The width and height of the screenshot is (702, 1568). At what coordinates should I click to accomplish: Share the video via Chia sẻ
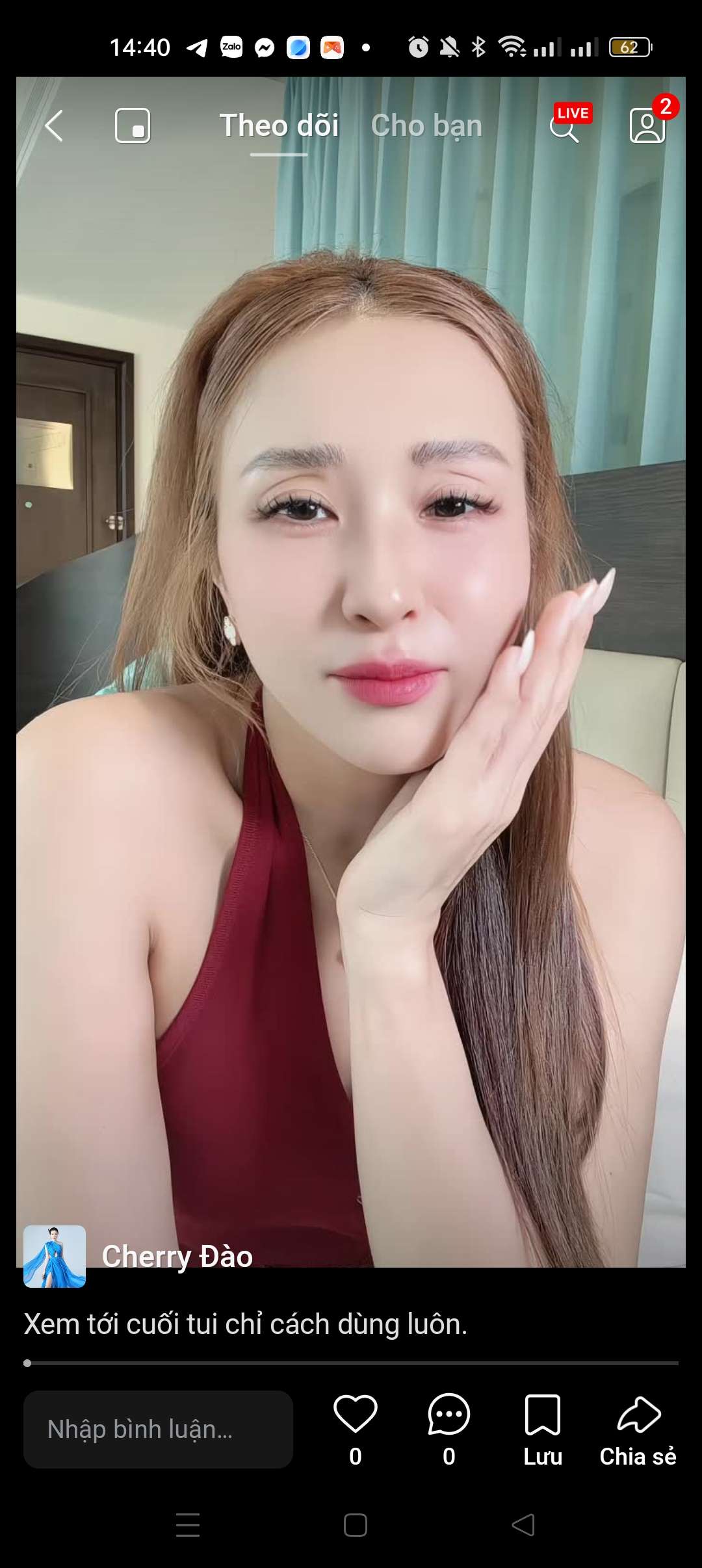click(x=638, y=1416)
